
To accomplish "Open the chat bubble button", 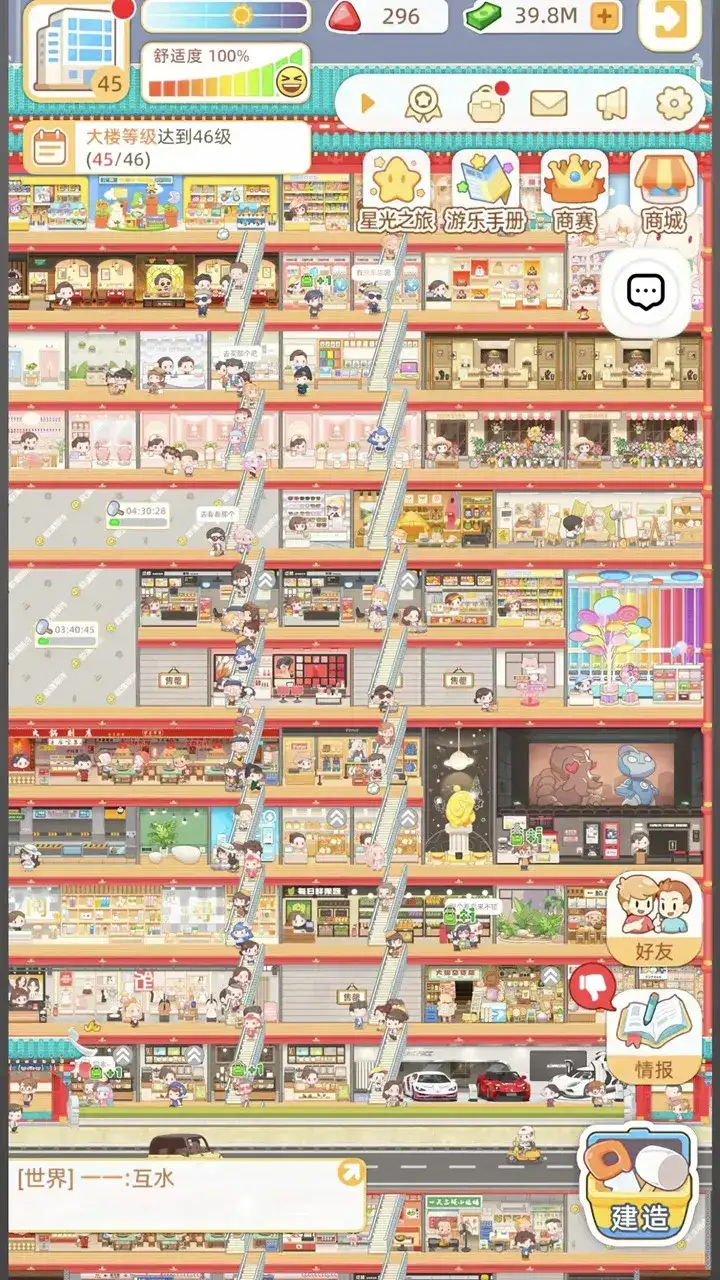I will point(645,292).
